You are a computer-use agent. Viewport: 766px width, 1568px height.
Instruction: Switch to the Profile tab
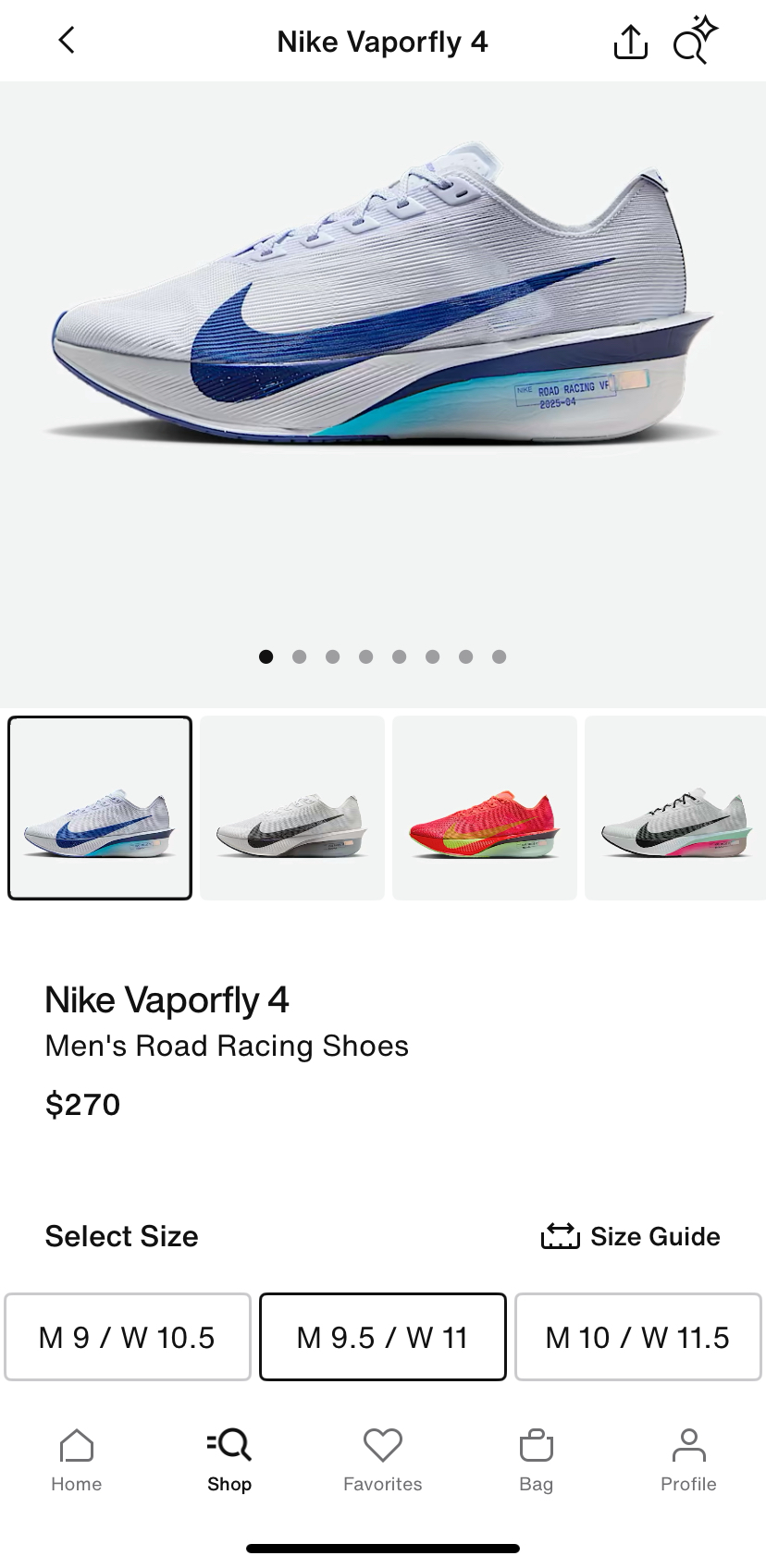pos(689,1461)
